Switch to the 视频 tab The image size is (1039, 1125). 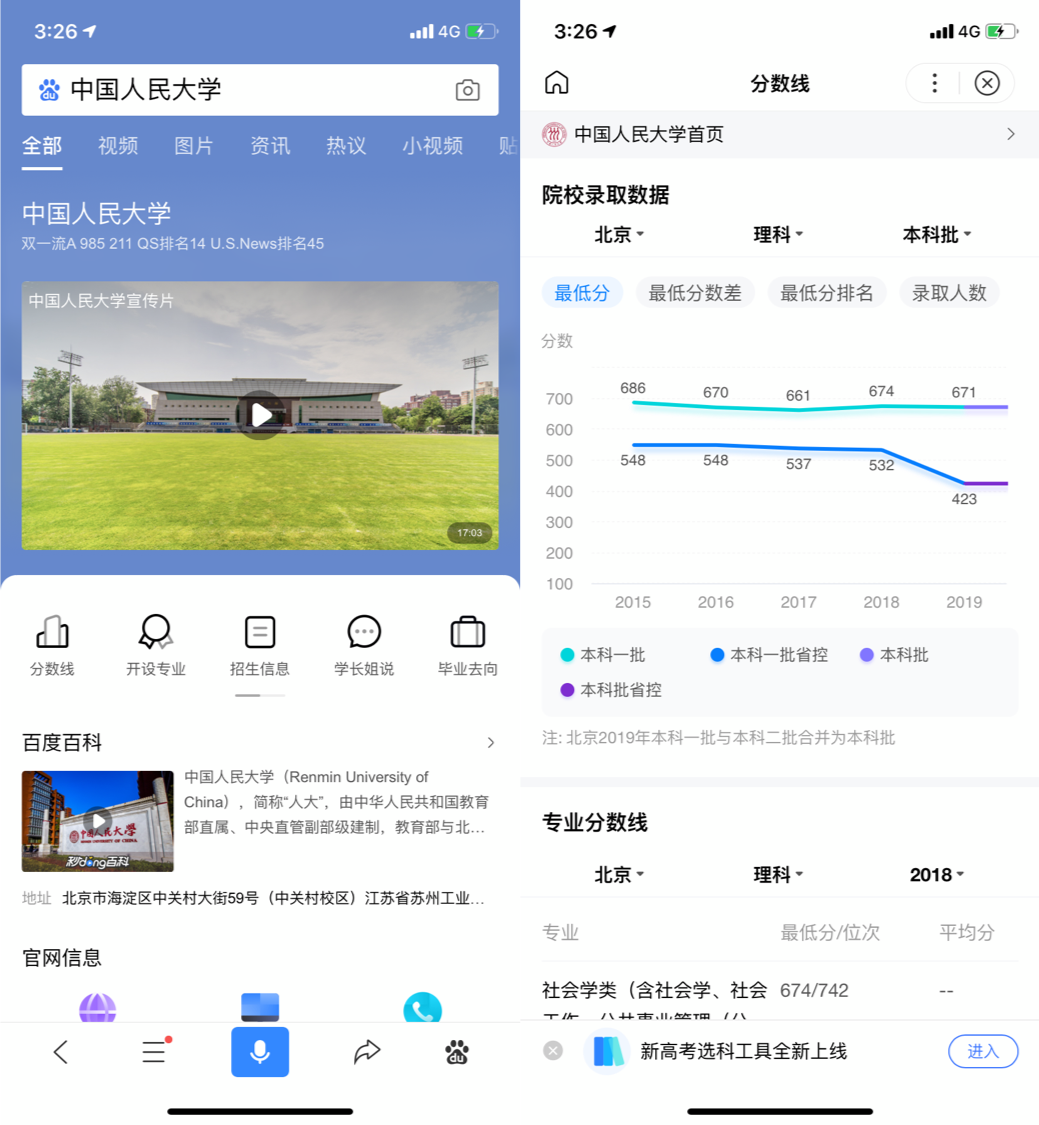tap(118, 146)
